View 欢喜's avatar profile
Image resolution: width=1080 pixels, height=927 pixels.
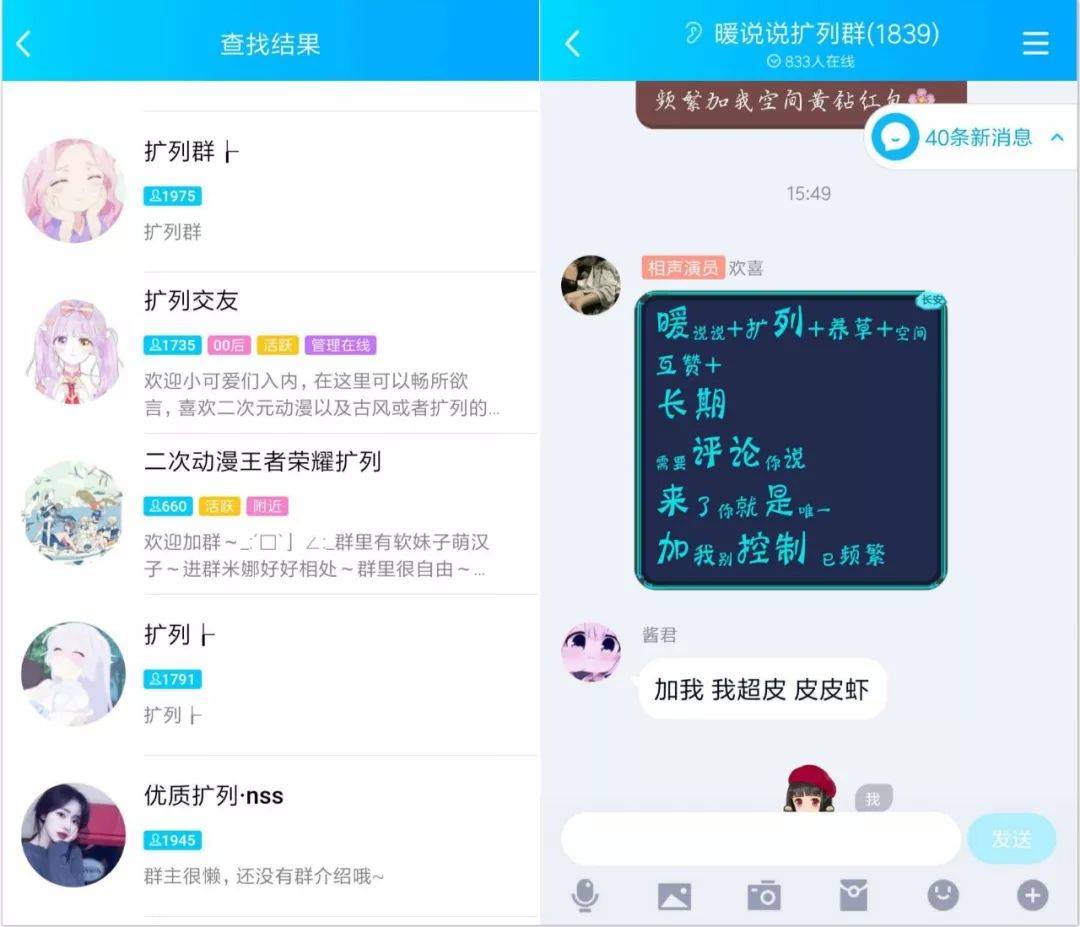(591, 285)
